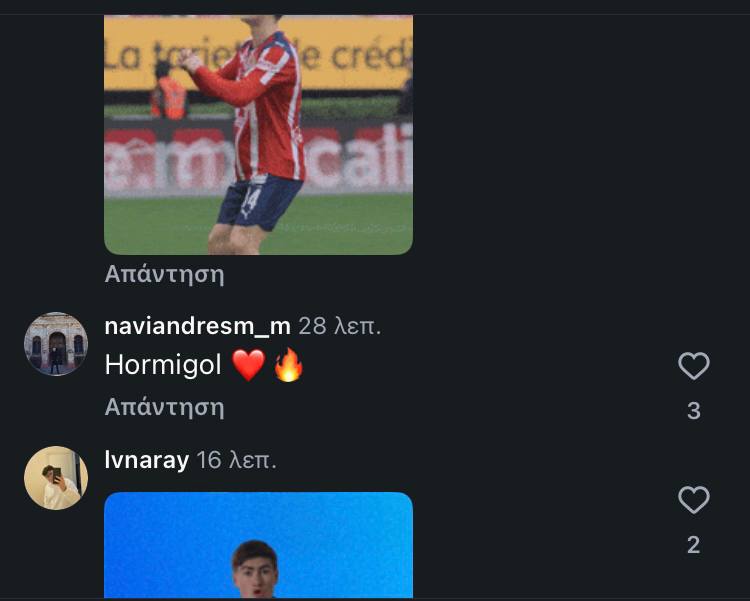Tap Απάντηση under the soccer player GIF
750x601 pixels.
tap(164, 274)
